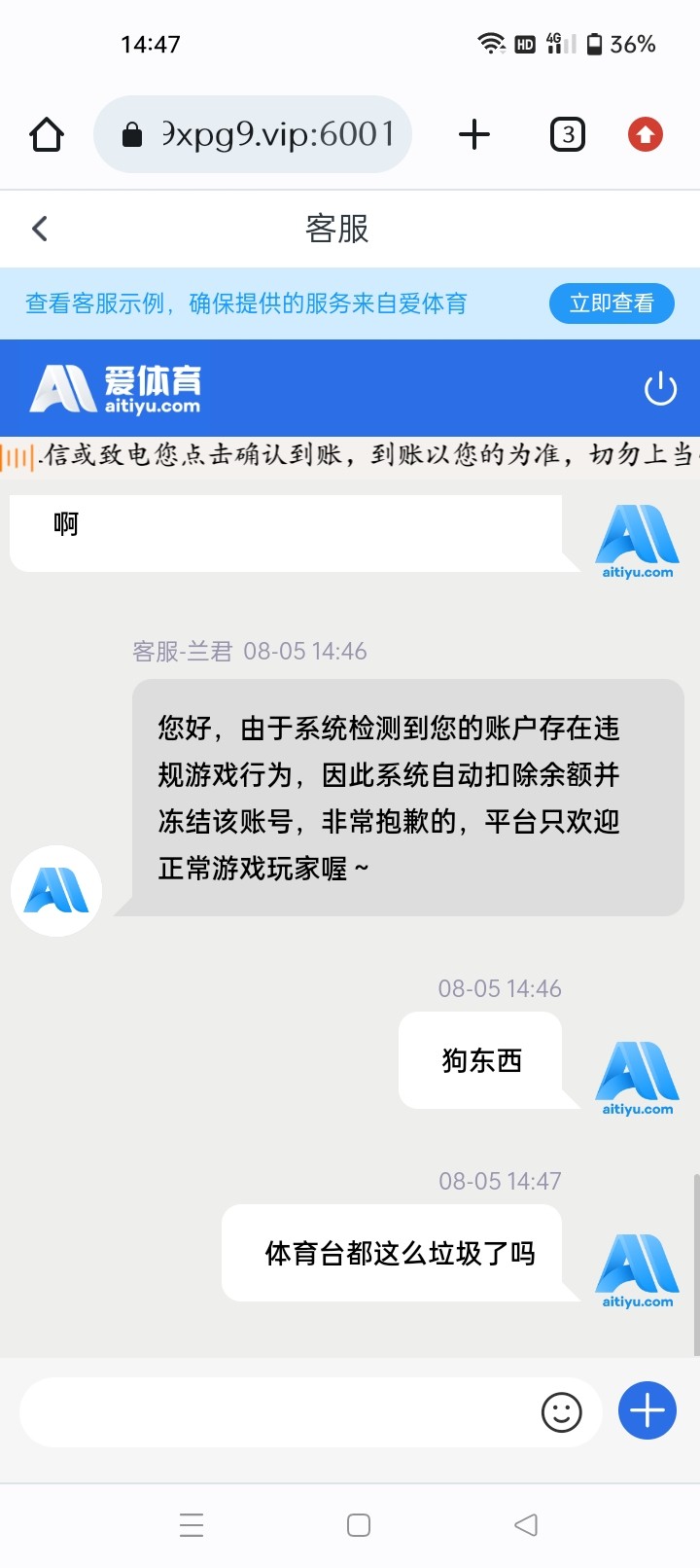Go back from the 客服 page
This screenshot has width=700, height=1568.
pos(40,229)
